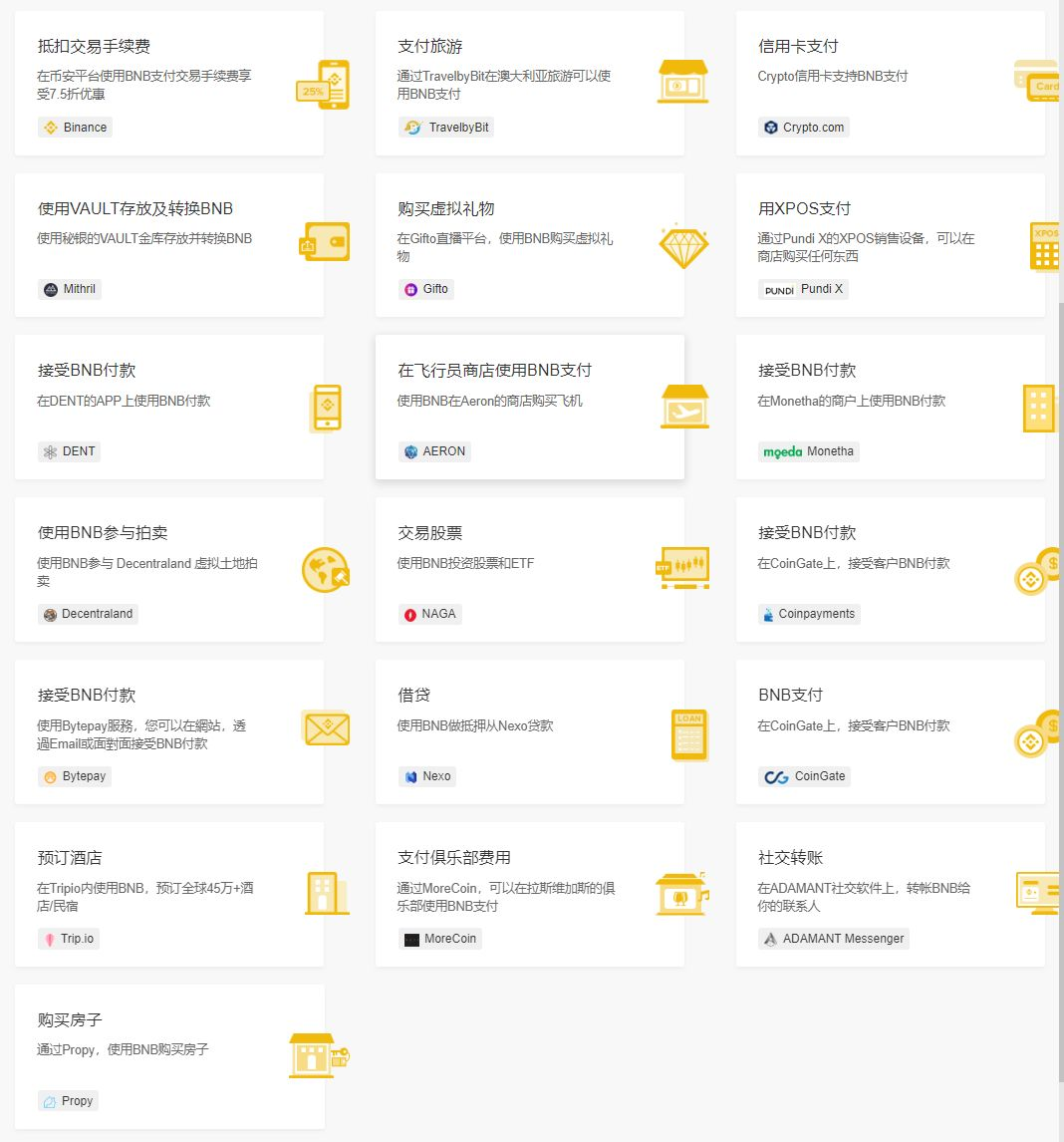View the NAGA stock trading card
Image resolution: width=1064 pixels, height=1142 pixels.
pos(529,569)
